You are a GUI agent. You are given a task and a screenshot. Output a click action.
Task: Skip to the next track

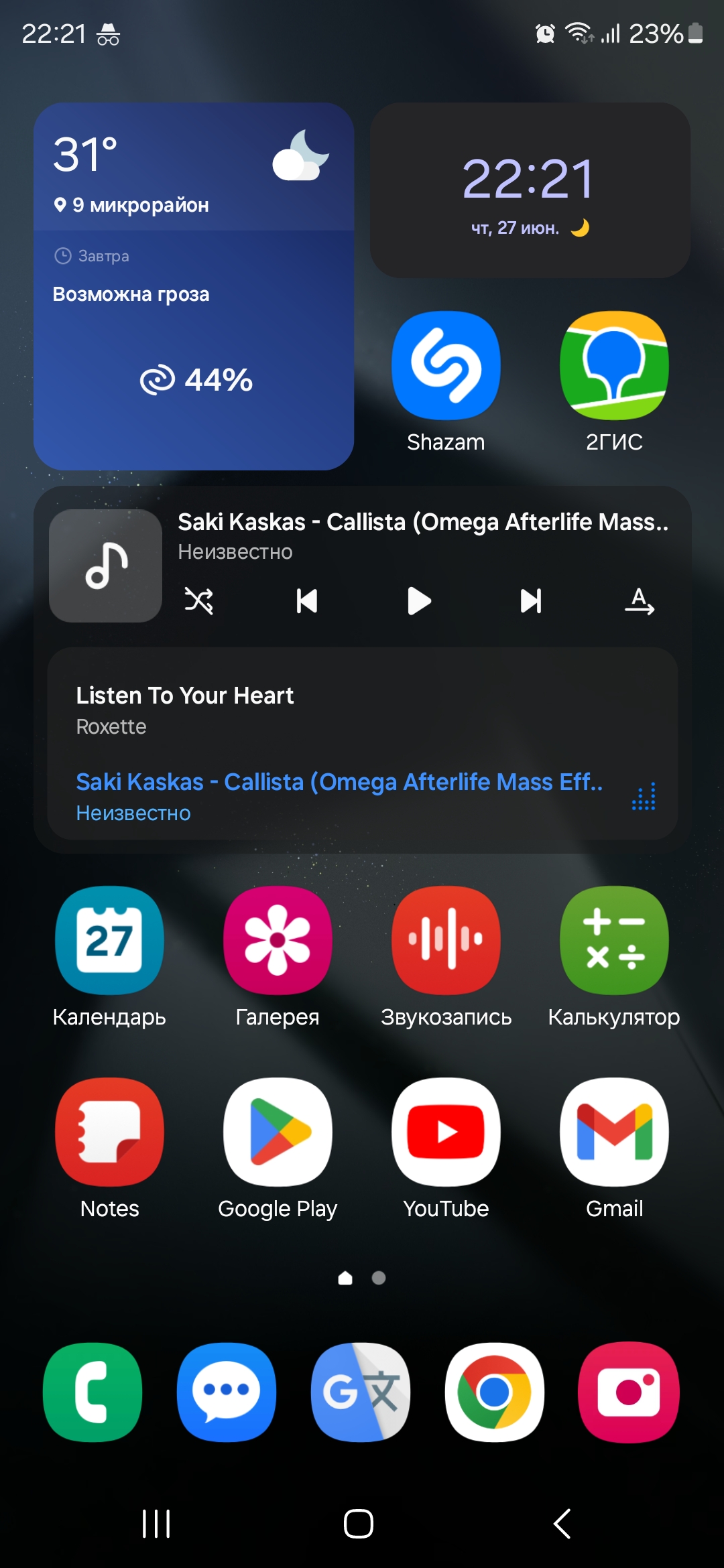tap(531, 600)
